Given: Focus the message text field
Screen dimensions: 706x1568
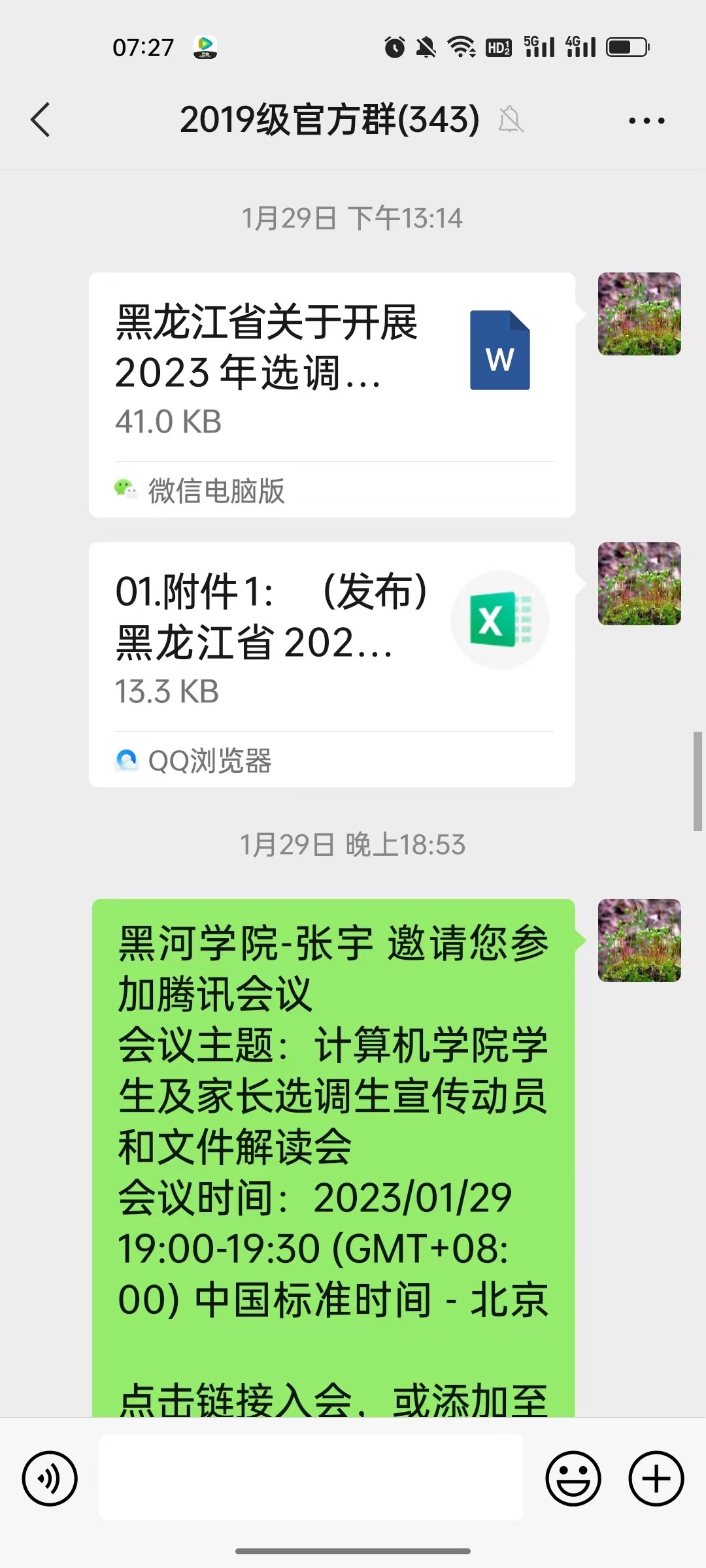Looking at the screenshot, I should (311, 1478).
